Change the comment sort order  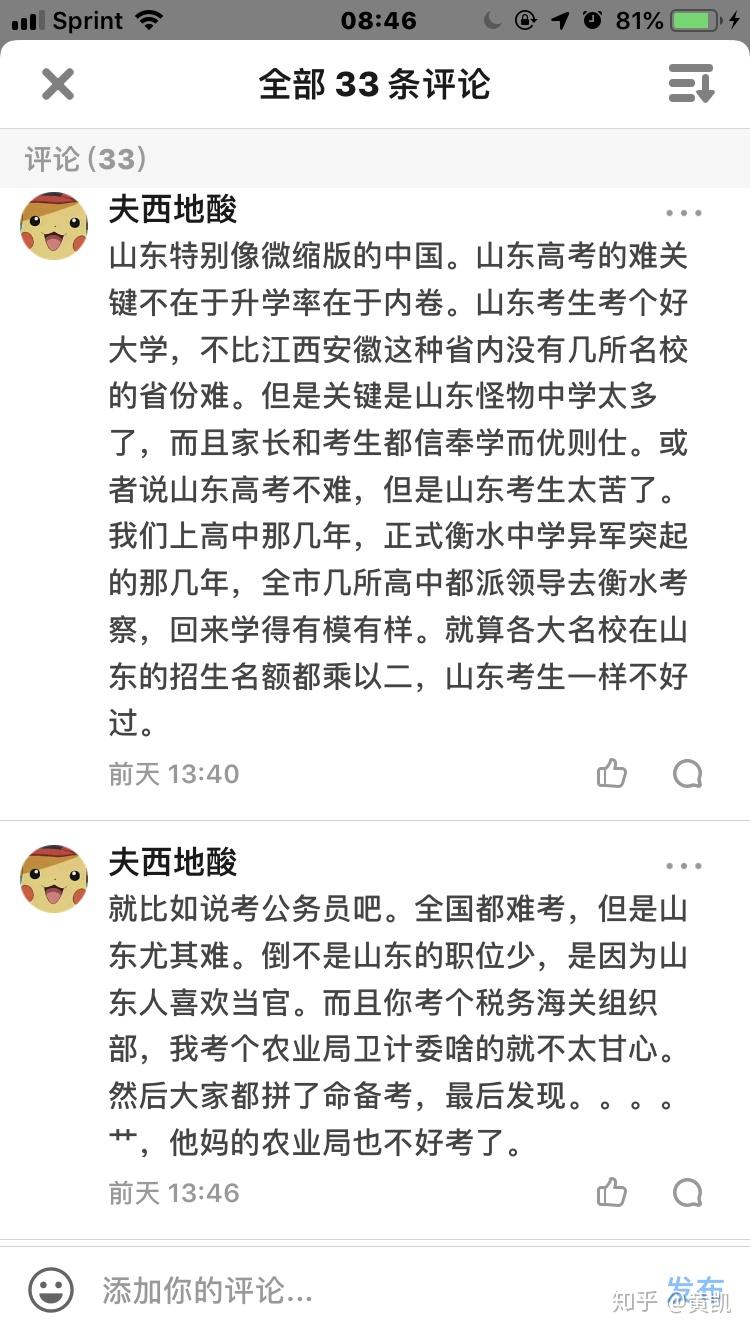(691, 84)
